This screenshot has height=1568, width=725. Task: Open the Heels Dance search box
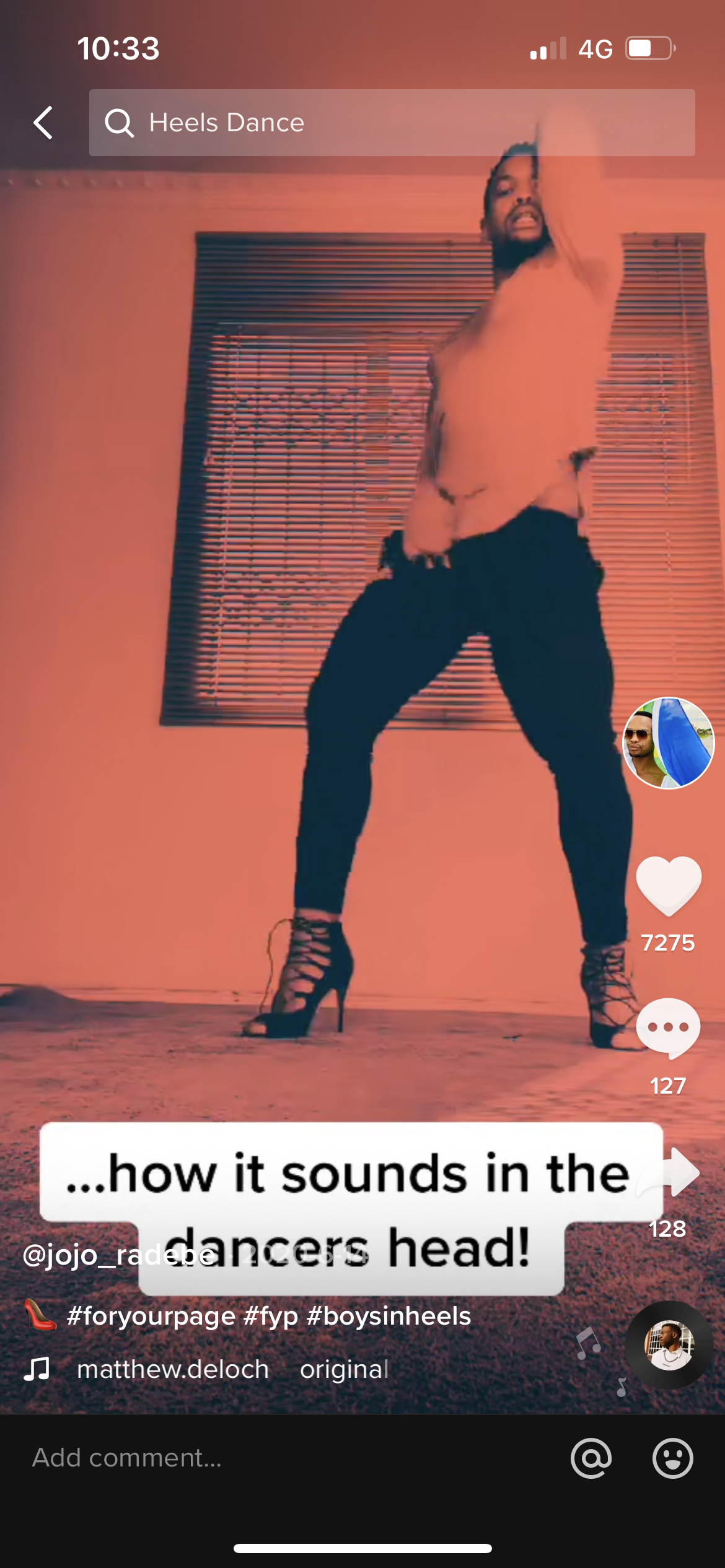click(x=392, y=123)
